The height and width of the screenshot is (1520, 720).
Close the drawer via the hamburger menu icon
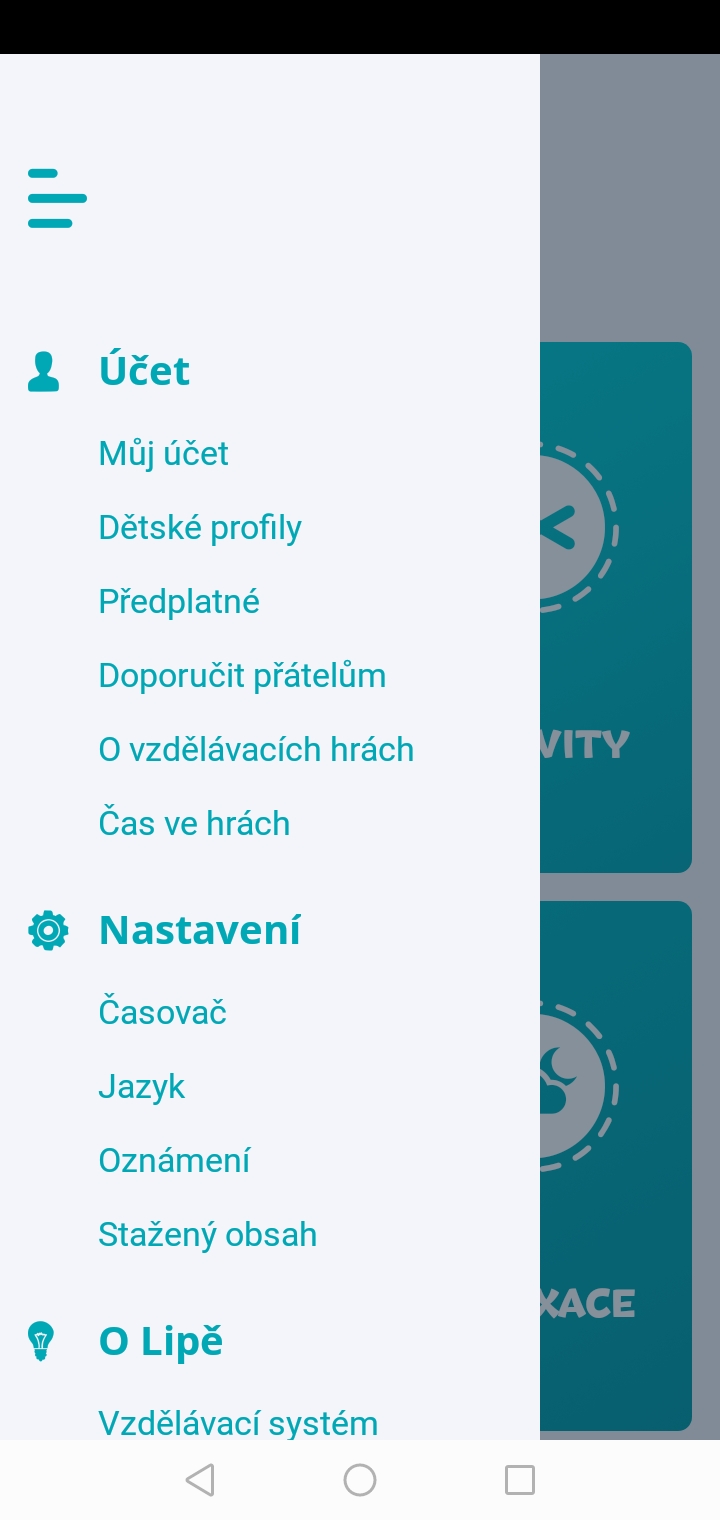tap(57, 198)
